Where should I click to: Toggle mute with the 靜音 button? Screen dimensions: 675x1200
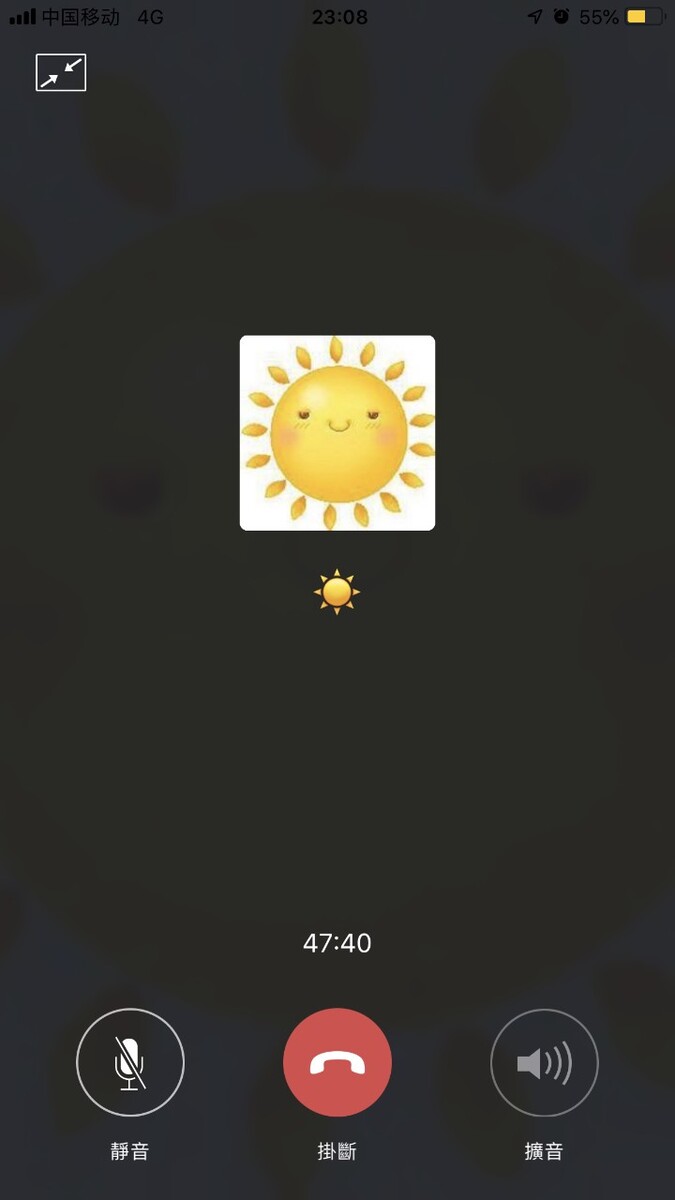[130, 1062]
